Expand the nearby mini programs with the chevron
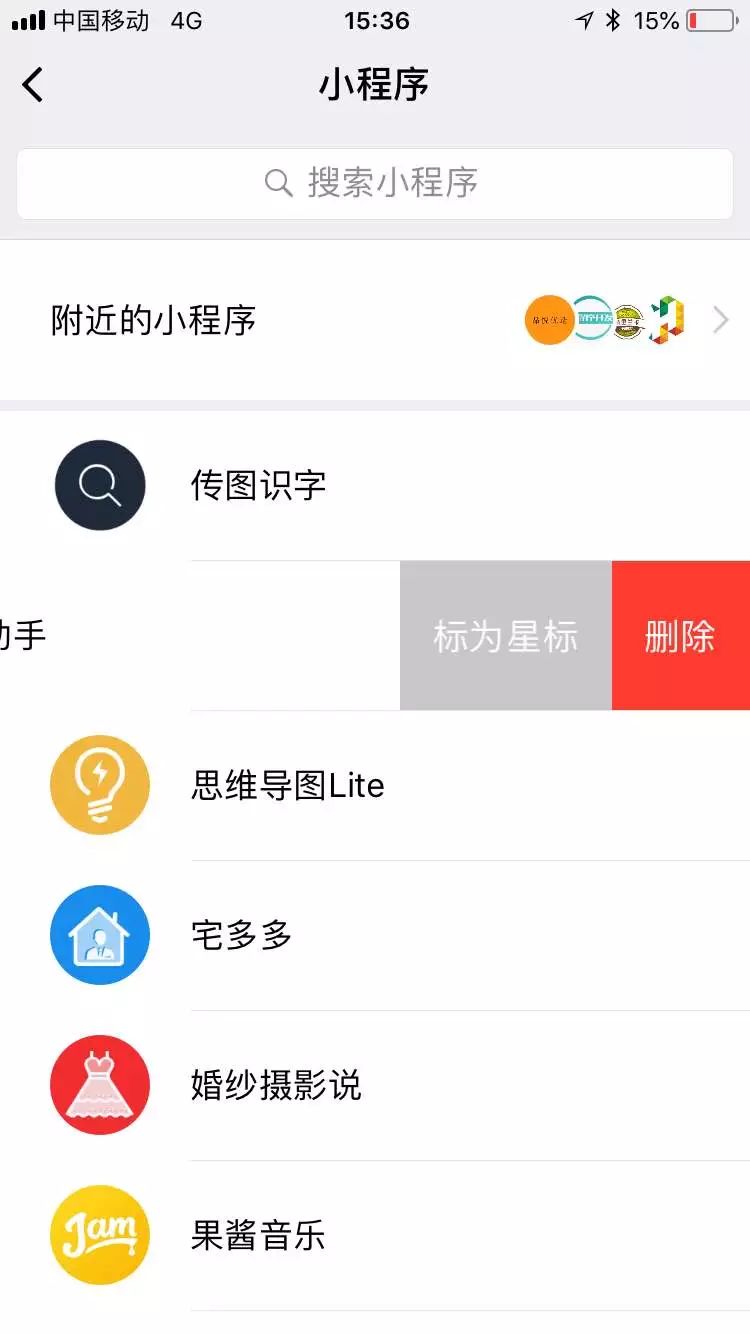750x1334 pixels. pos(720,319)
